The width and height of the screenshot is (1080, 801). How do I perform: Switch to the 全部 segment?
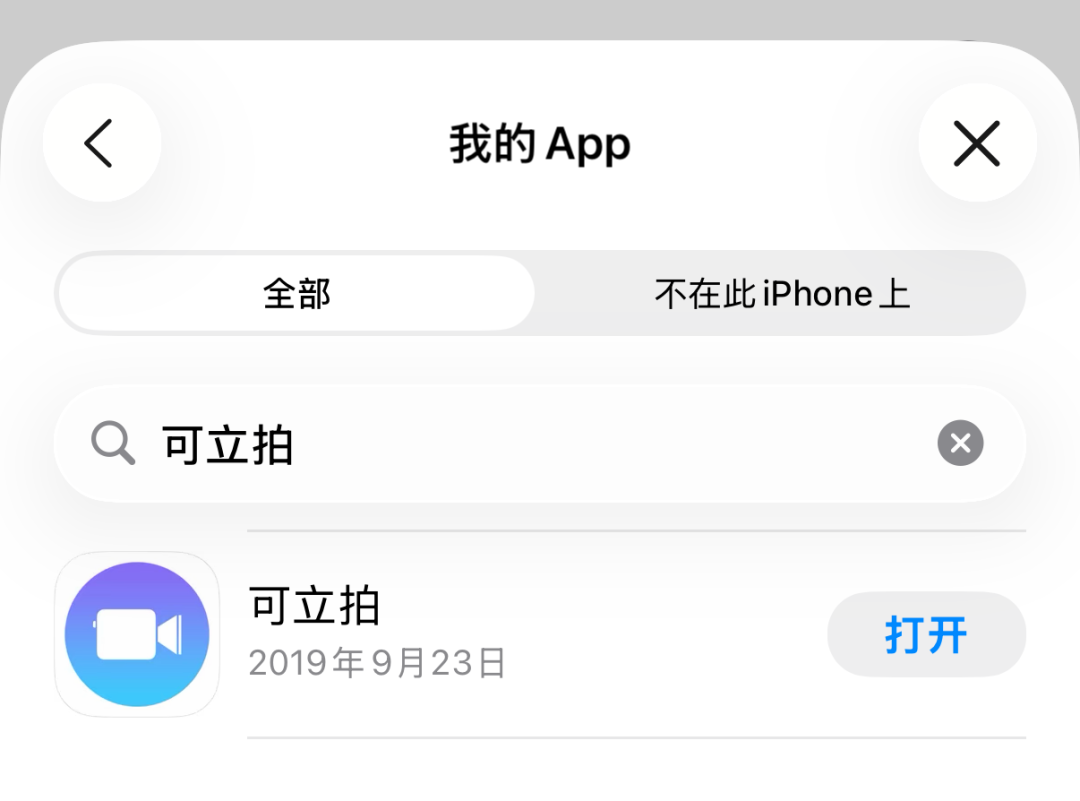click(x=296, y=294)
